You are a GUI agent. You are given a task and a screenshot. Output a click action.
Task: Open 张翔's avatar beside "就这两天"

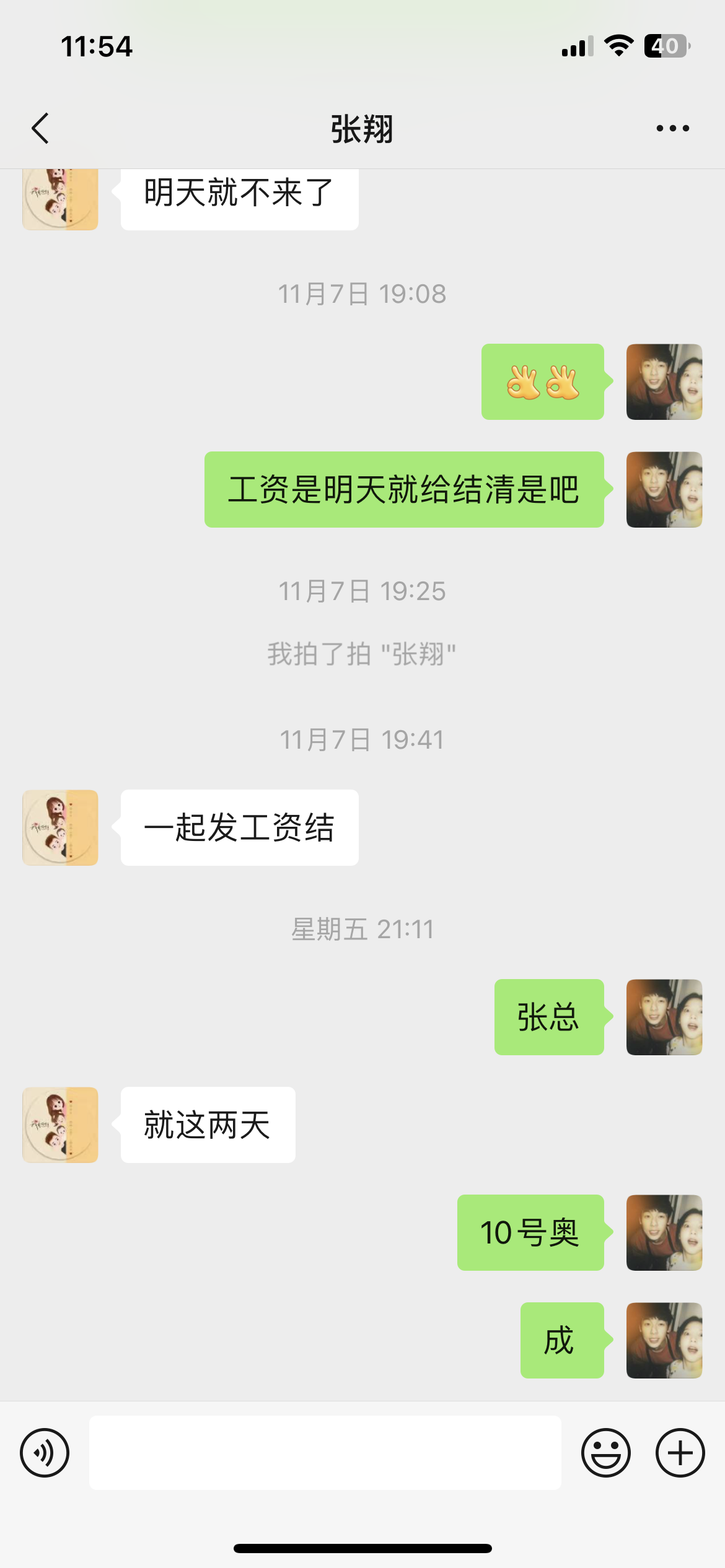click(x=60, y=1125)
